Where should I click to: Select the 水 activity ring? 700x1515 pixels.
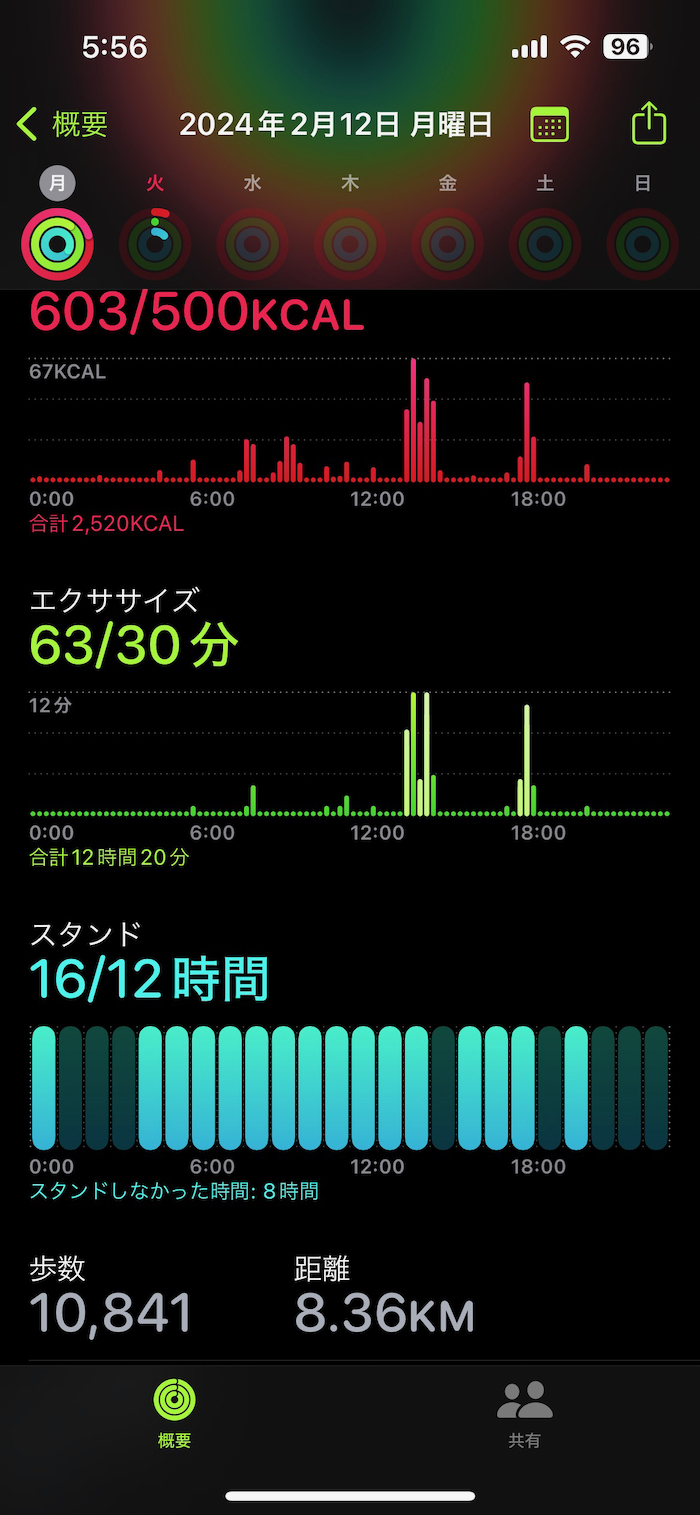252,243
